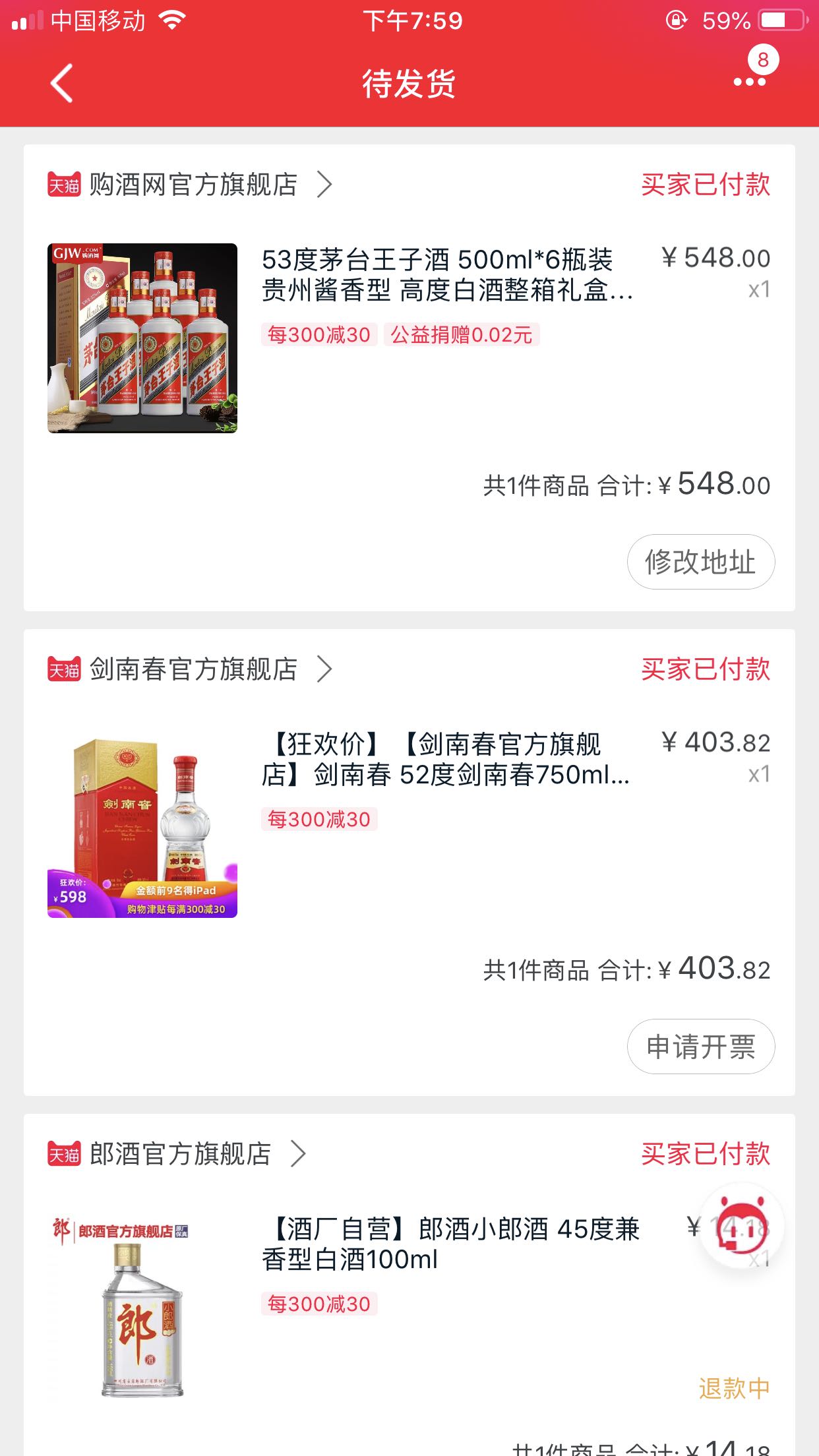Screen dimensions: 819x1456
Task: Go back from the 待发货 page
Action: coord(61,84)
